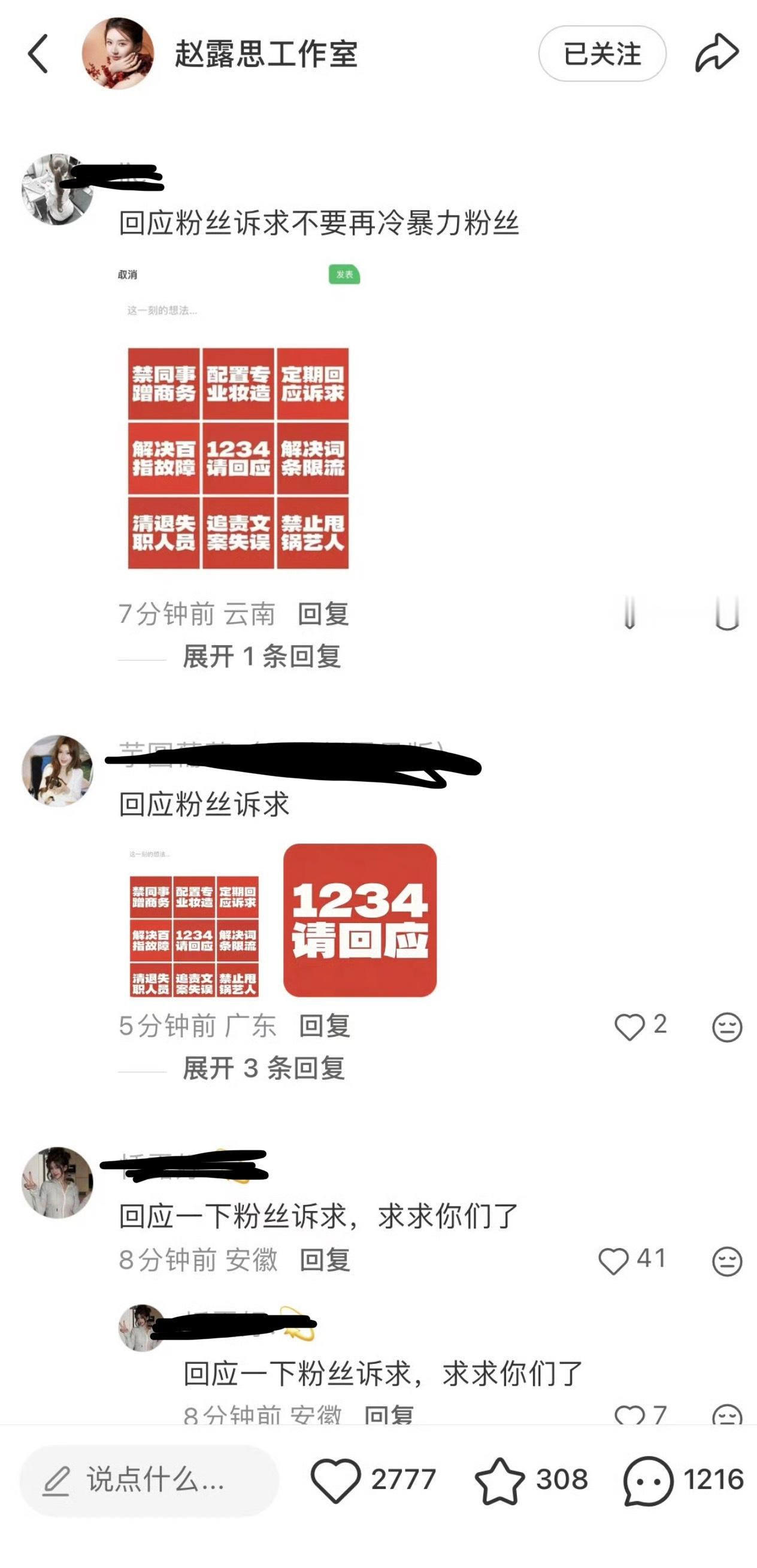The width and height of the screenshot is (757, 1568).
Task: Open the nine-grid red demands image in the first comment
Action: point(237,458)
